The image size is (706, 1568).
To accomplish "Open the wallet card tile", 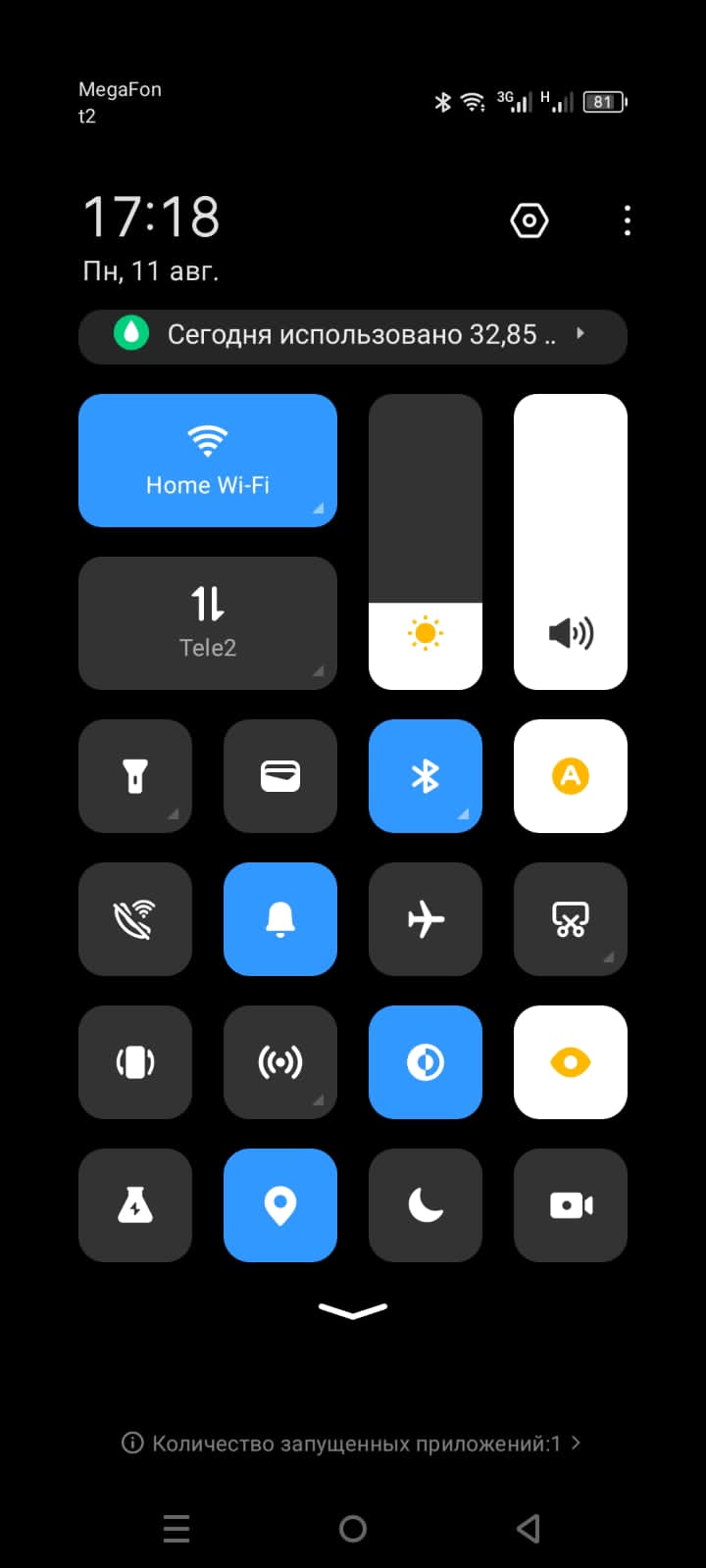I will (x=280, y=776).
